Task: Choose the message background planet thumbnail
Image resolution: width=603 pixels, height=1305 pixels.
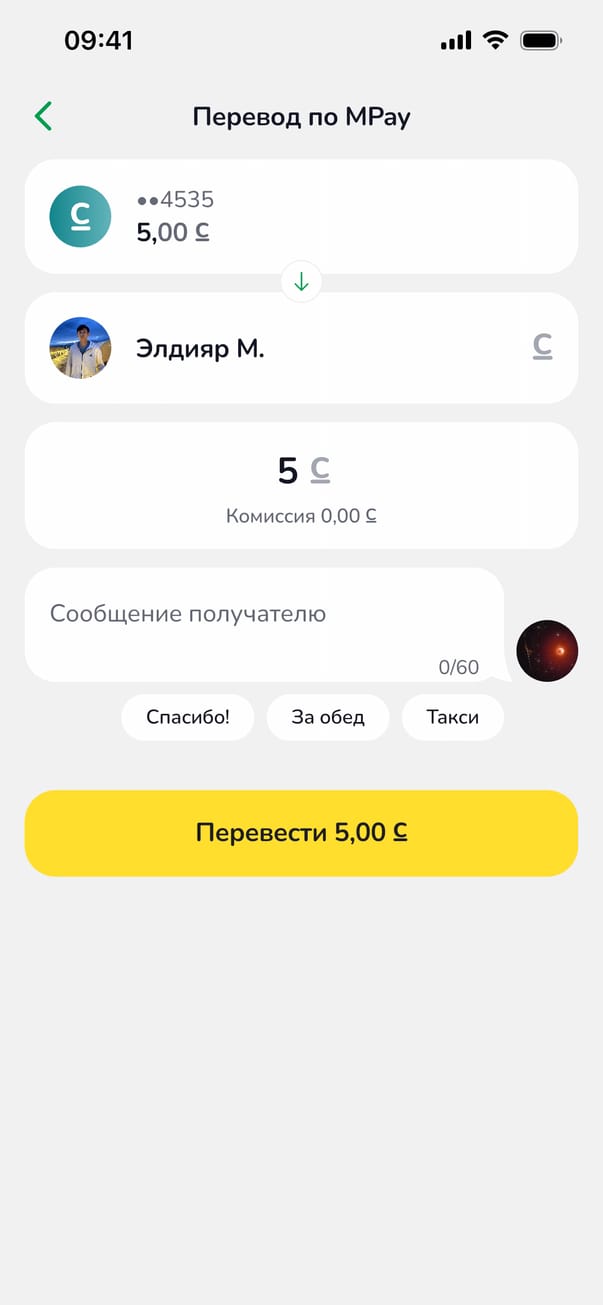Action: tap(547, 651)
